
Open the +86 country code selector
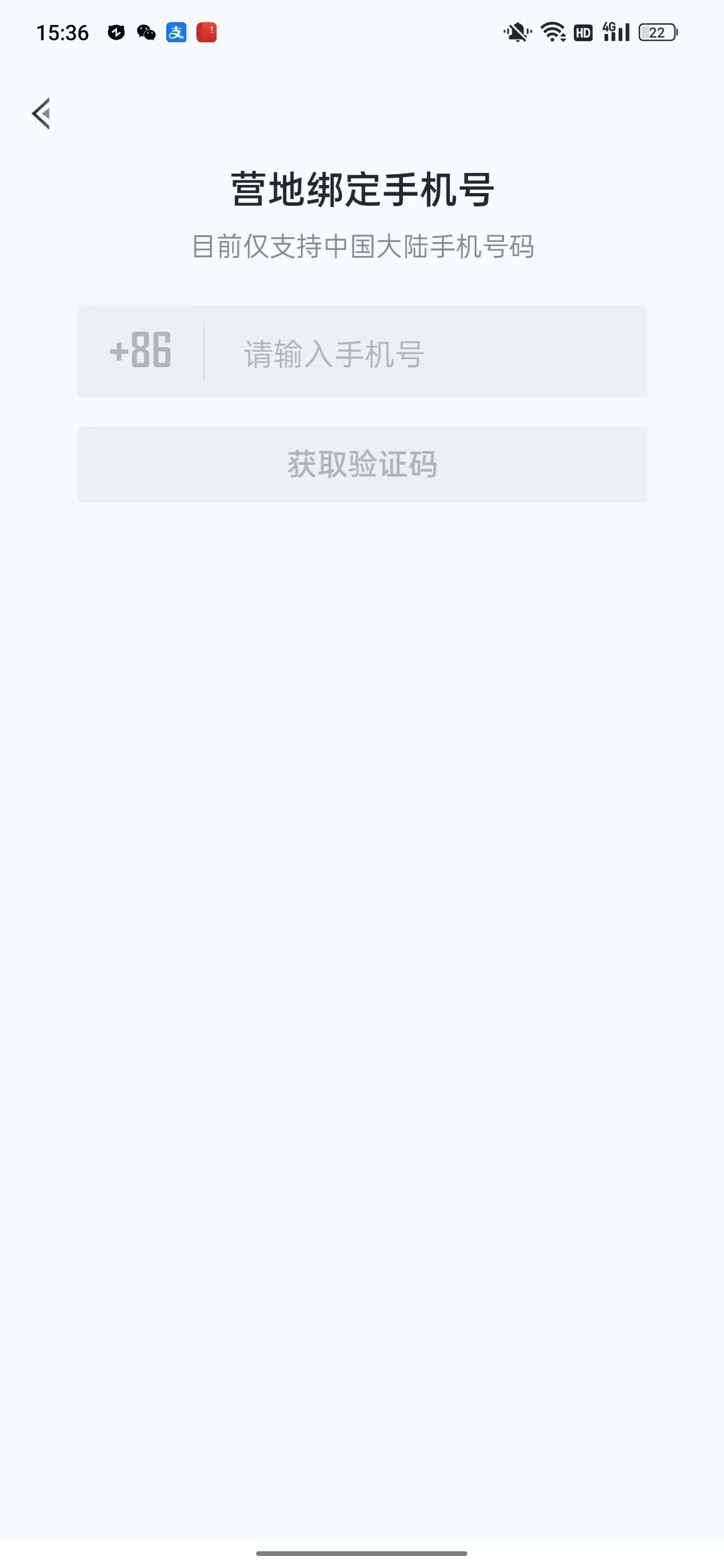[139, 351]
